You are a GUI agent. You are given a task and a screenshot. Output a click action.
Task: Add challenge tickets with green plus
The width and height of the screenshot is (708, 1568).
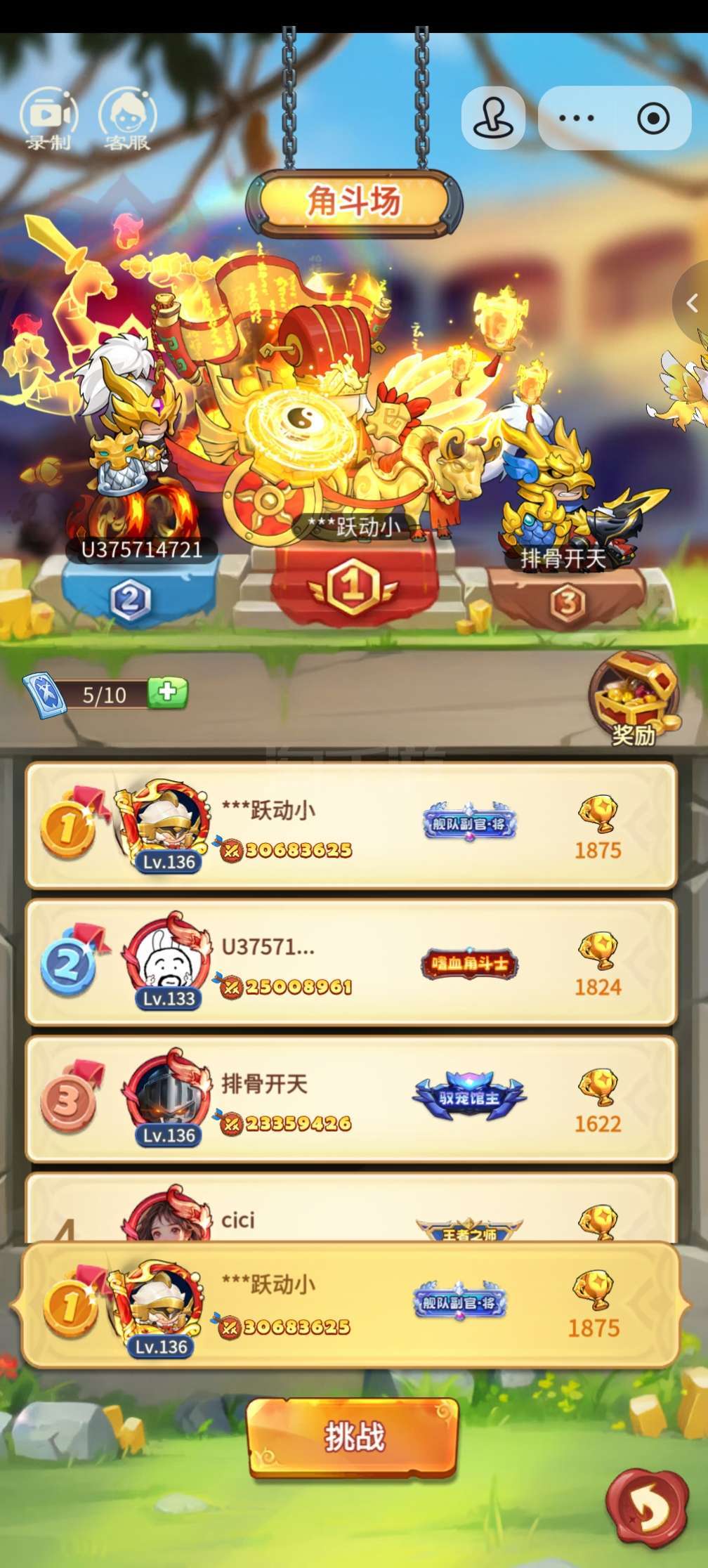167,693
